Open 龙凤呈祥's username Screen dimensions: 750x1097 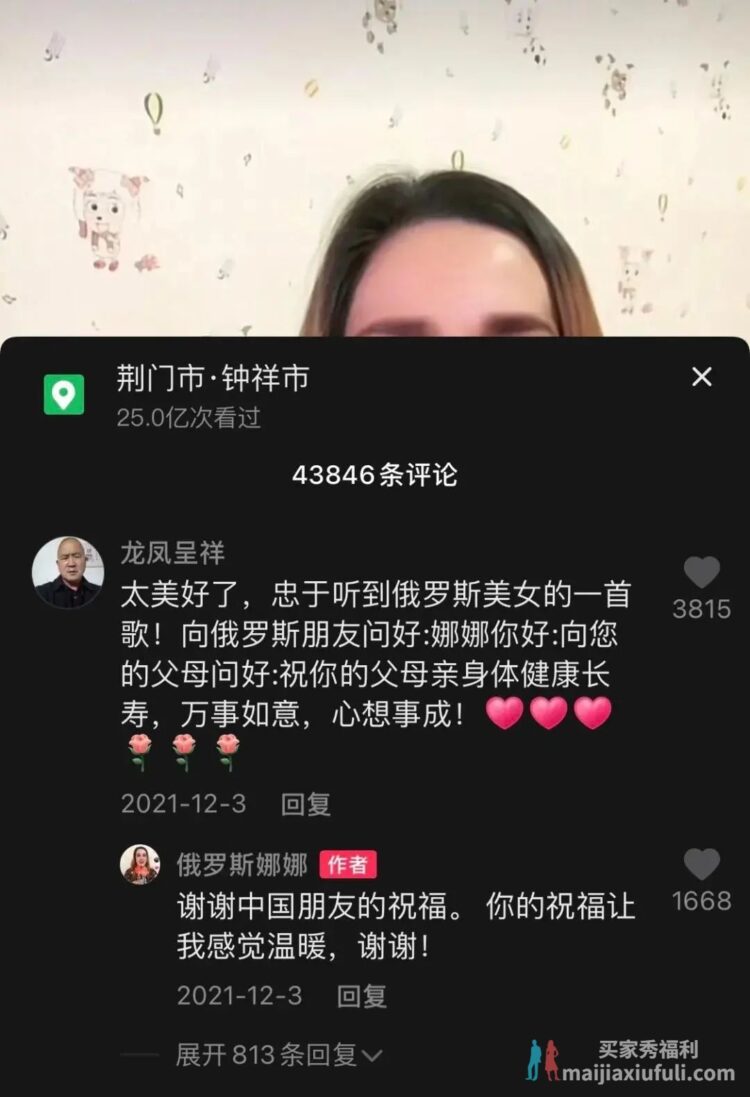tap(173, 552)
